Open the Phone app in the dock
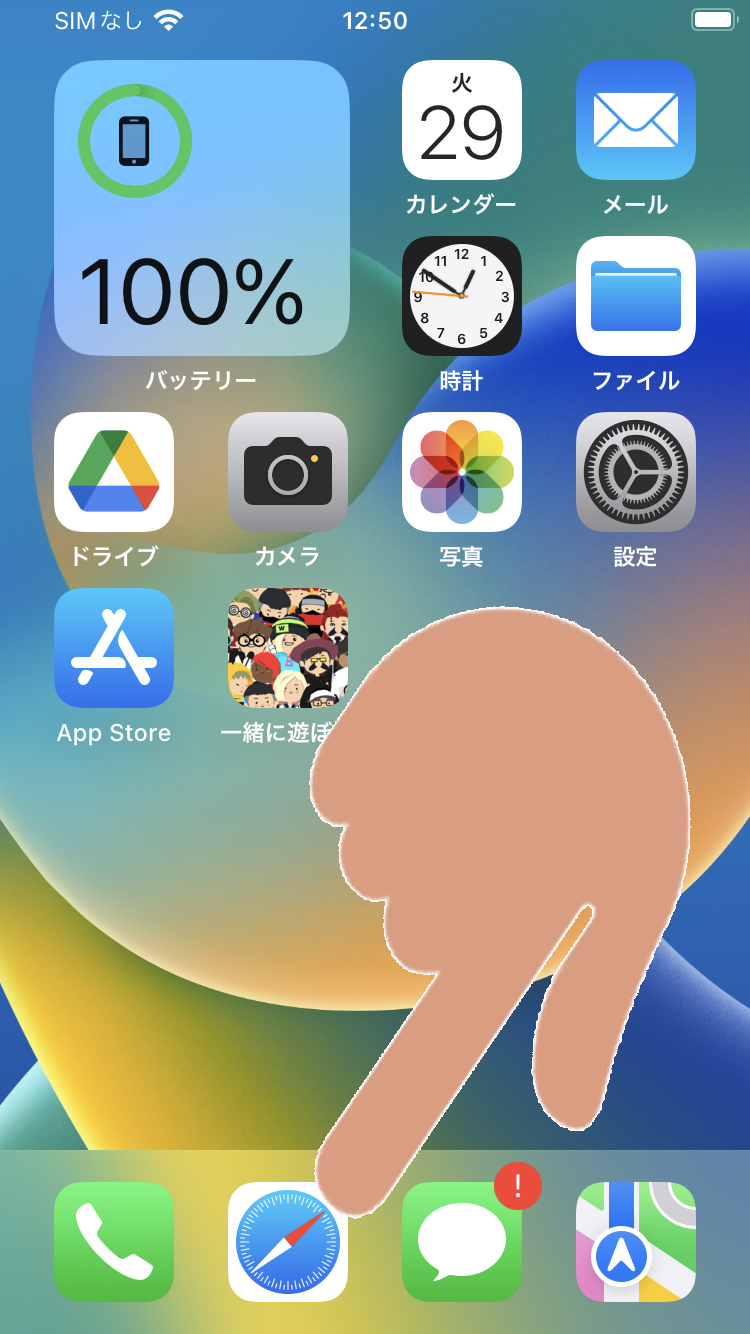Image resolution: width=750 pixels, height=1334 pixels. coord(114,1242)
